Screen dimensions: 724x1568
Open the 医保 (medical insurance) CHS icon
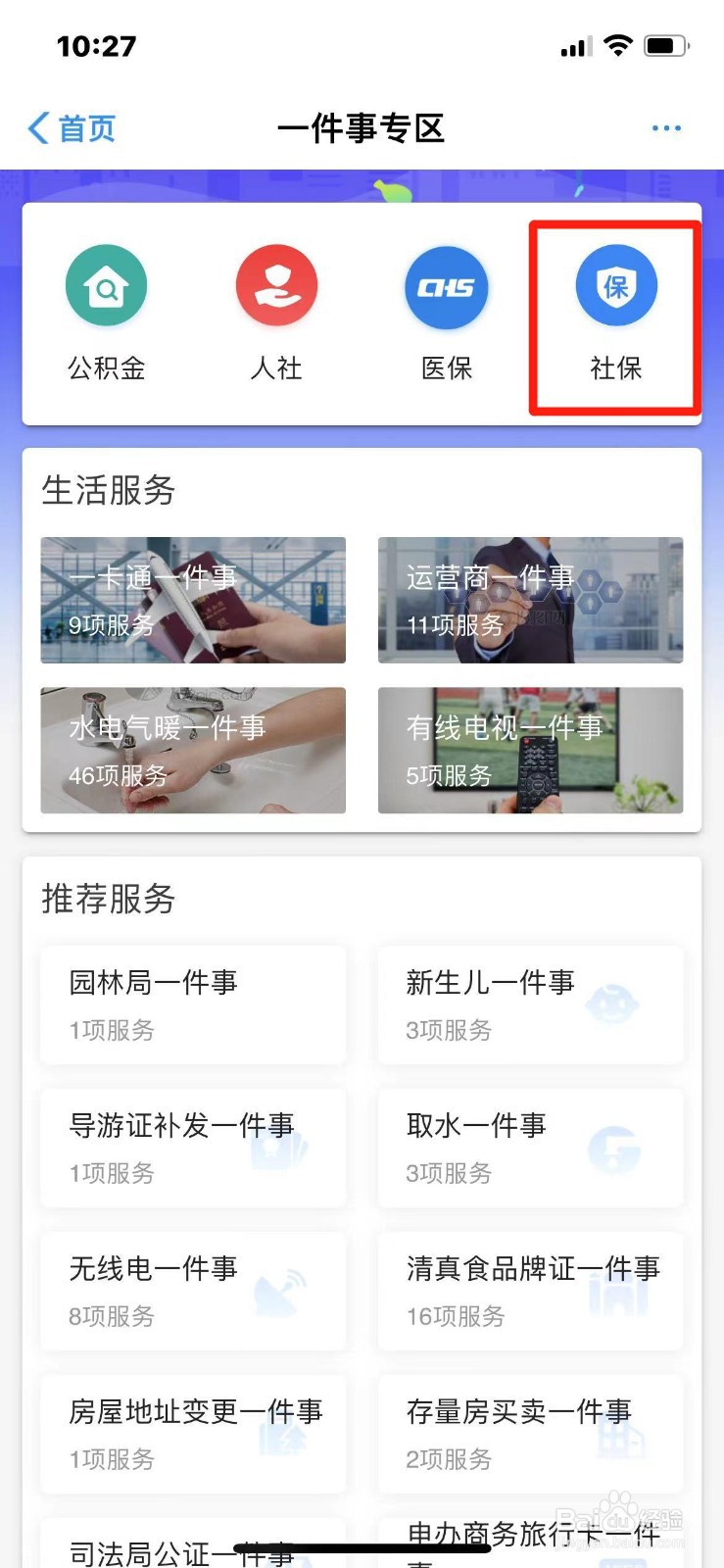tap(446, 285)
